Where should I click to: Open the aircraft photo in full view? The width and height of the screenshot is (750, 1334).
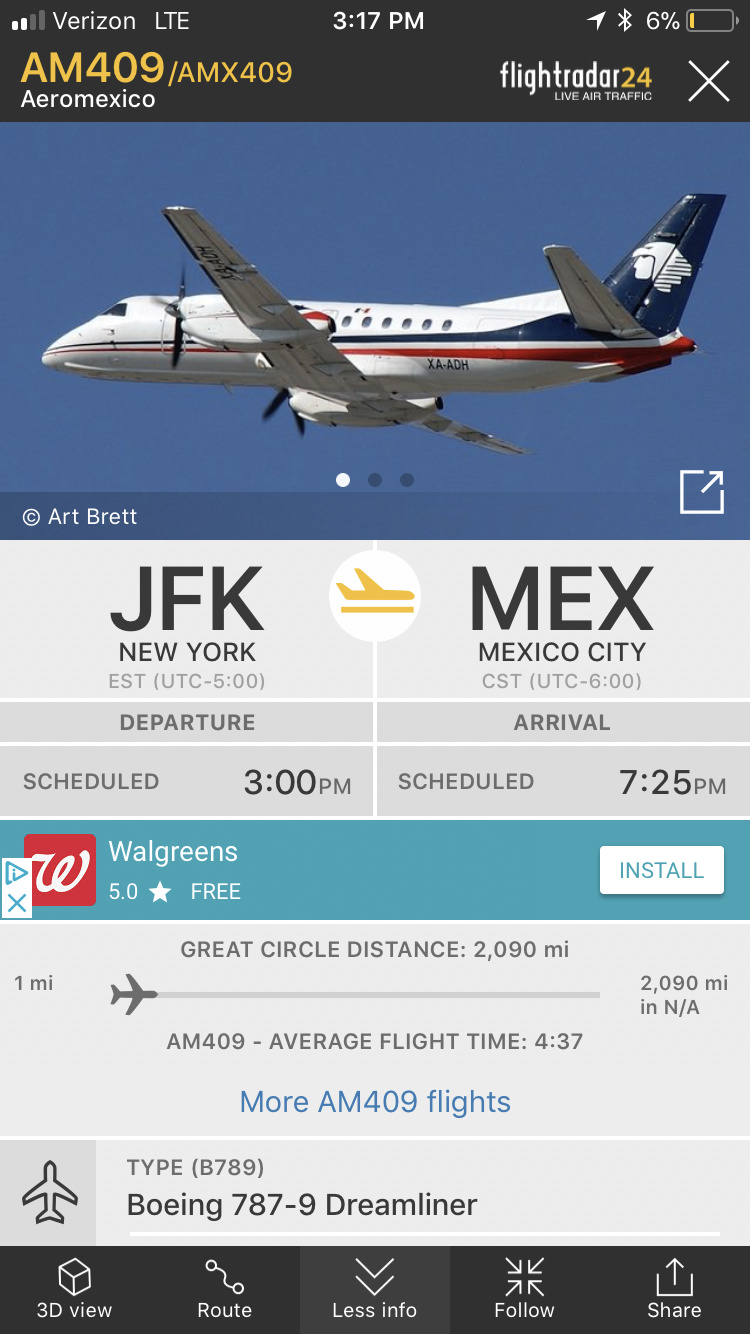[x=701, y=492]
